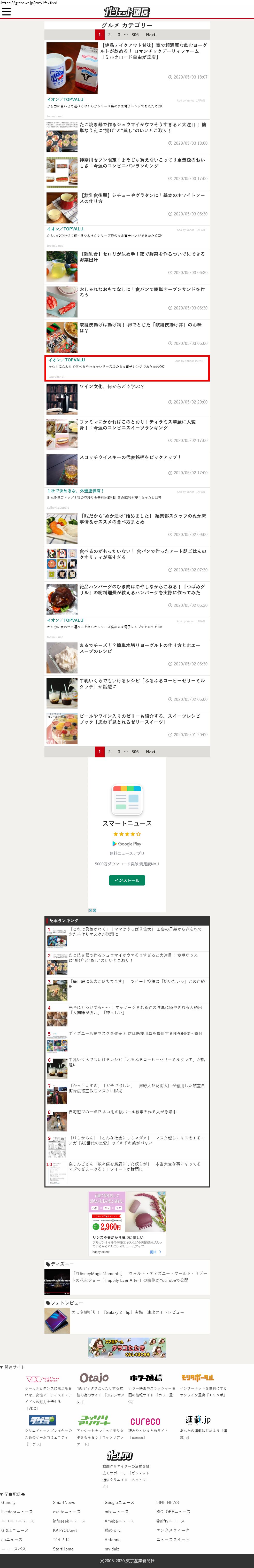Read the ワイン文化、何からどう学ぶ article
The height and width of the screenshot is (1568, 254).
112,386
